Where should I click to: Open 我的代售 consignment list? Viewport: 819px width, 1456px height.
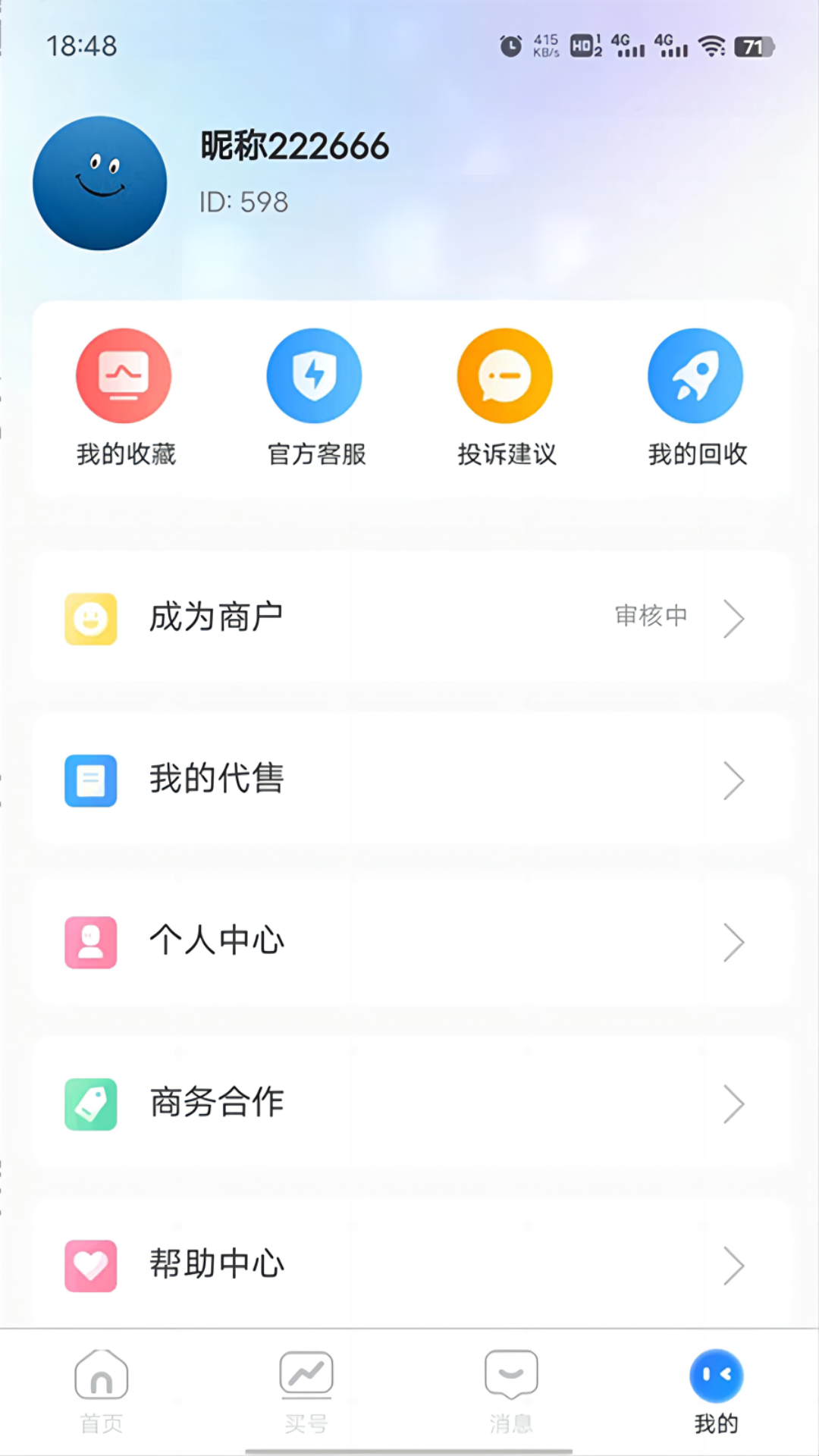tap(409, 780)
